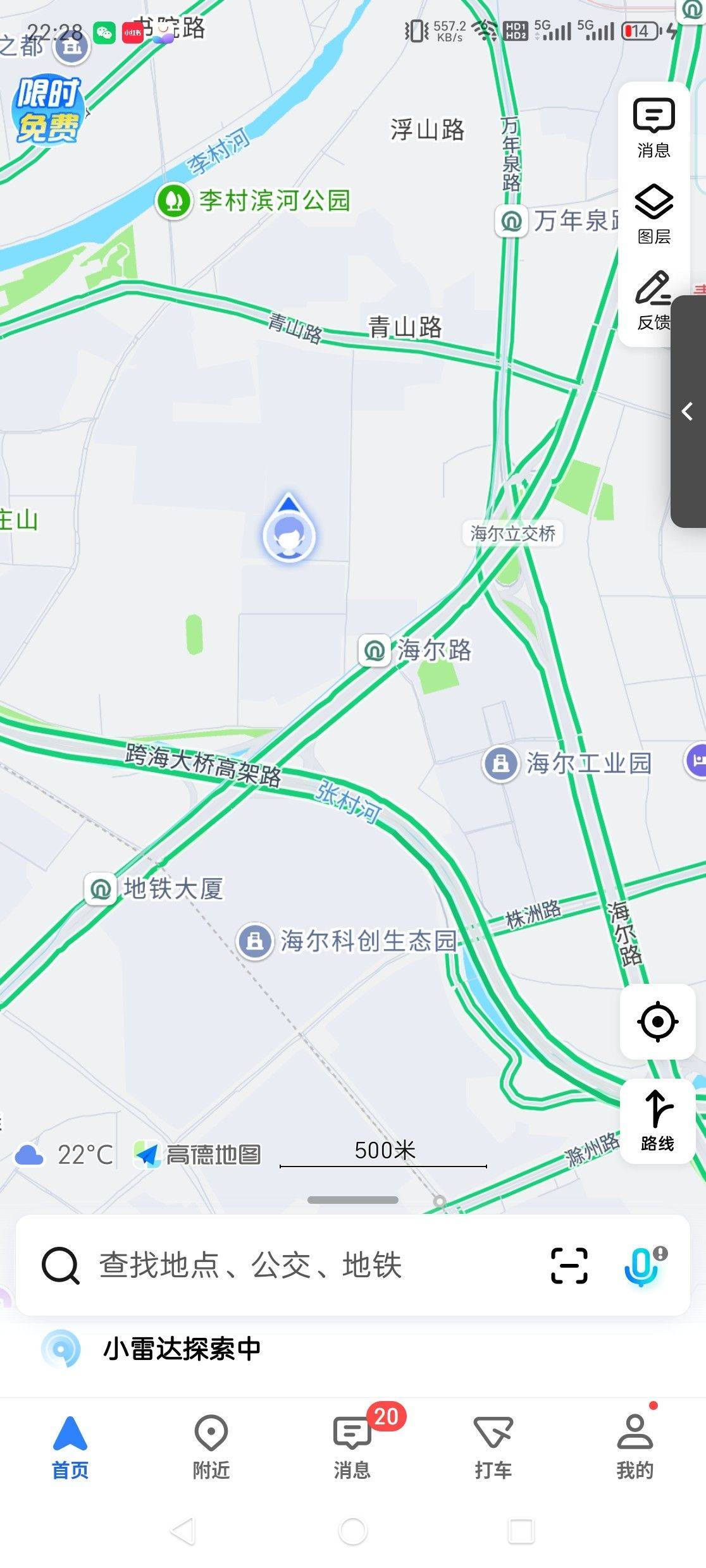
Task: Switch to the 打车 ride-hailing tab
Action: [x=493, y=1447]
